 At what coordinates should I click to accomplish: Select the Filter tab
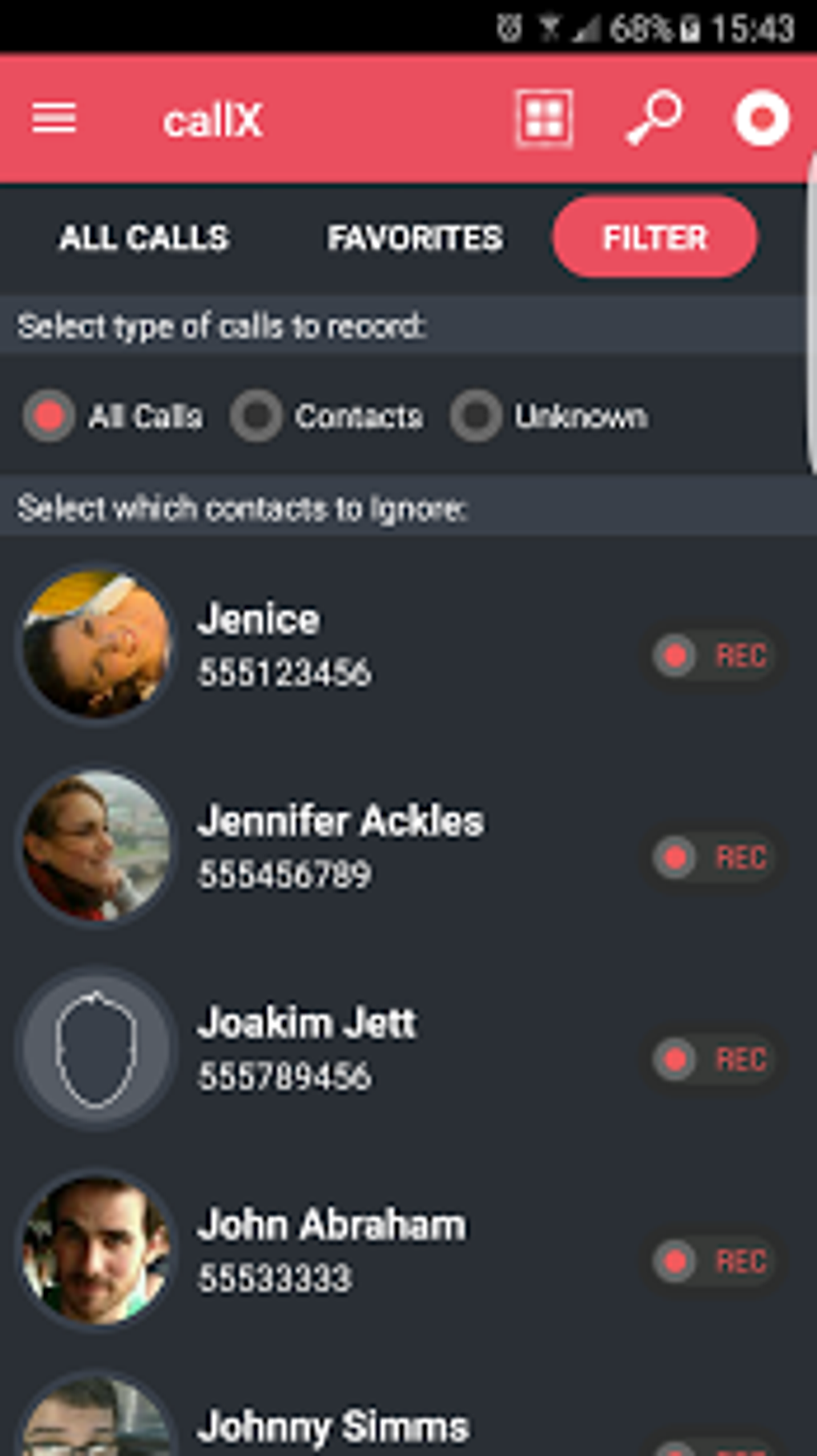pyautogui.click(x=654, y=238)
